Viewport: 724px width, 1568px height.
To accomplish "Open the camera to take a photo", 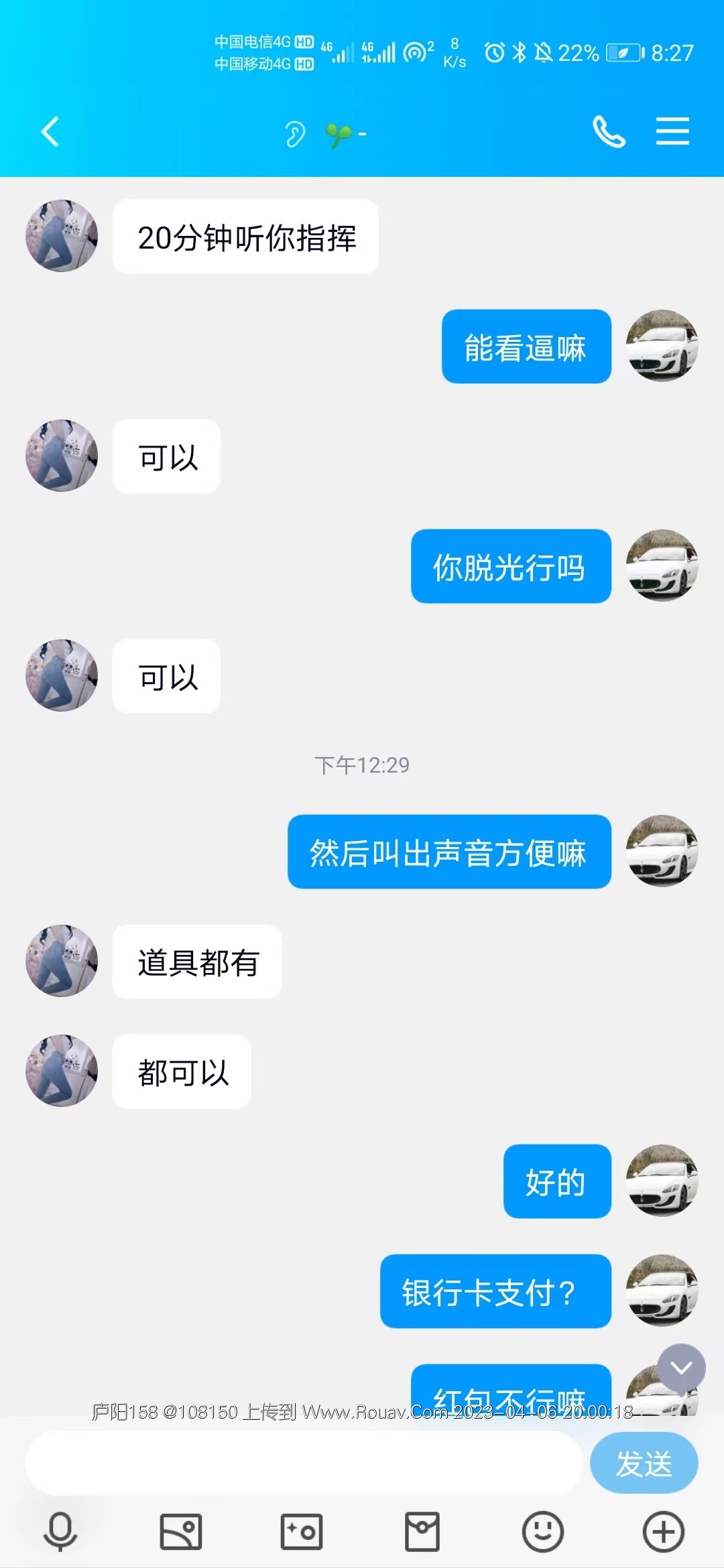I will click(x=302, y=1532).
